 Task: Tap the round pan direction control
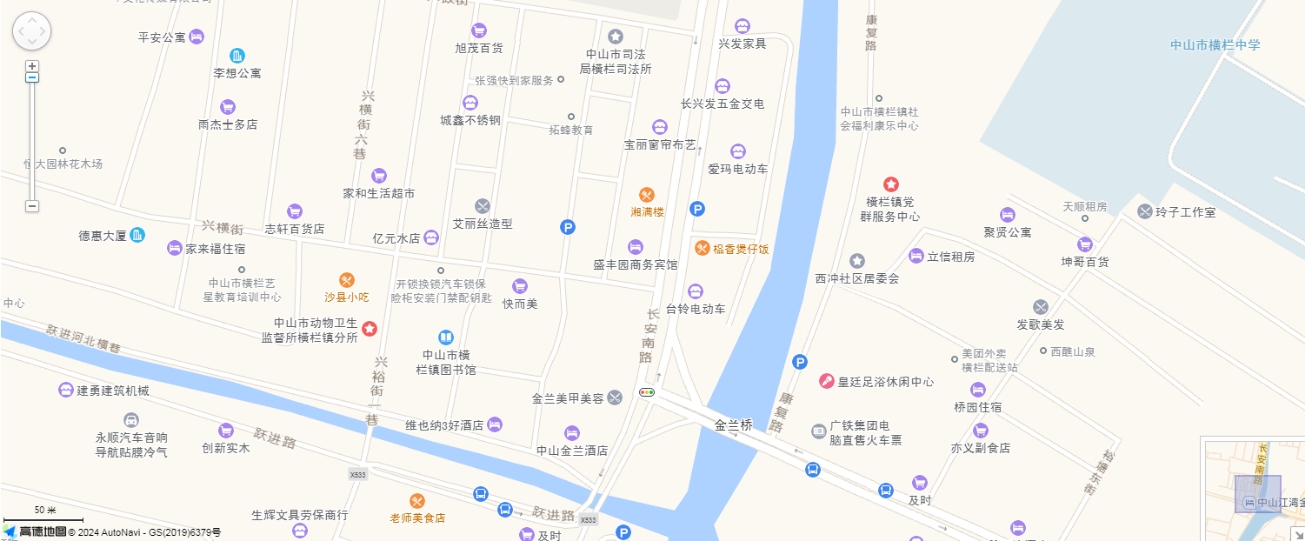click(31, 31)
